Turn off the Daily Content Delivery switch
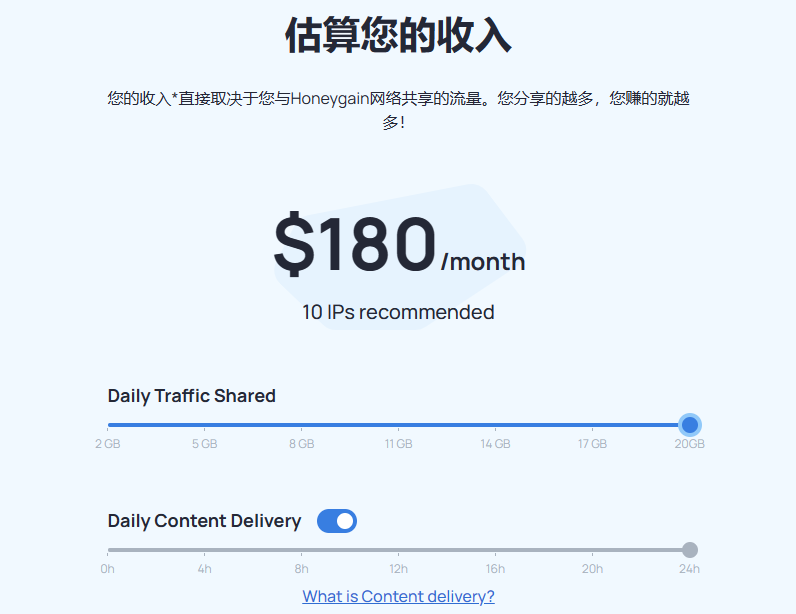 coord(336,521)
